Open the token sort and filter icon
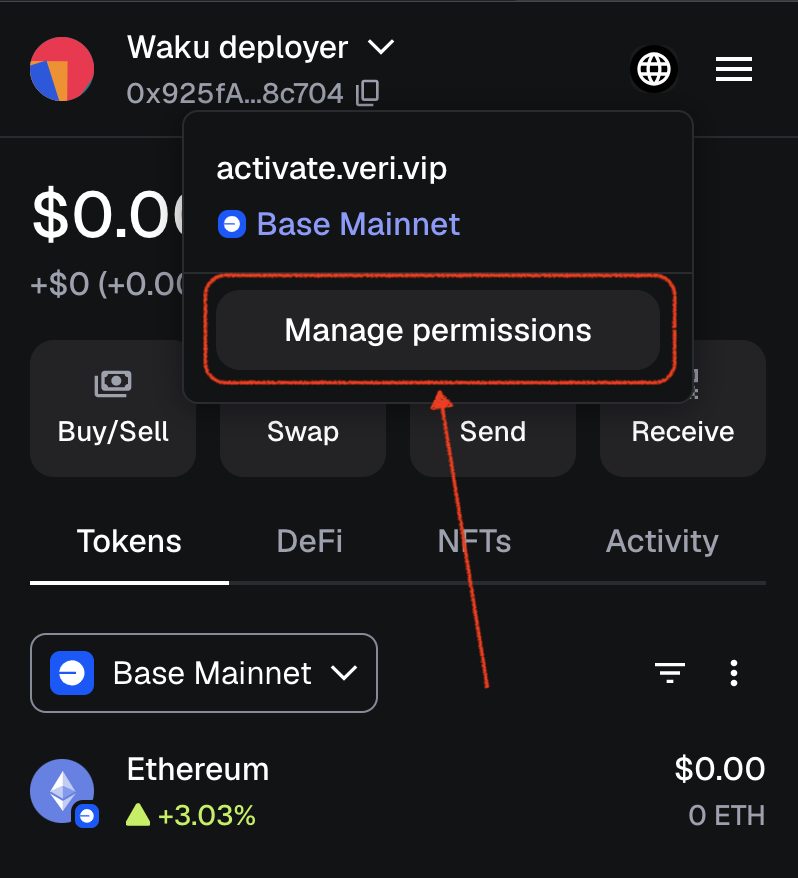 pyautogui.click(x=669, y=673)
